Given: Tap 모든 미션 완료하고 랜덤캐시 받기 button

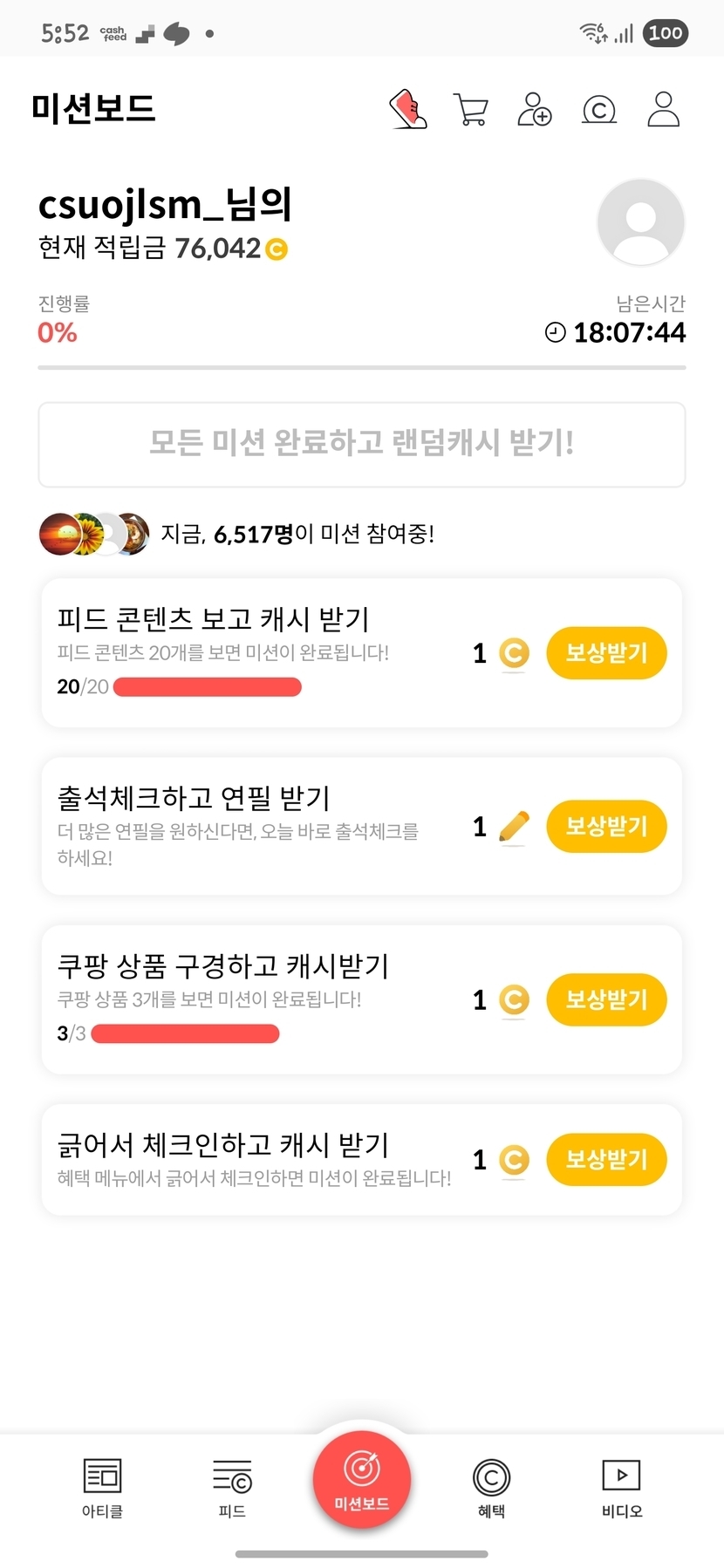Looking at the screenshot, I should pyautogui.click(x=362, y=444).
